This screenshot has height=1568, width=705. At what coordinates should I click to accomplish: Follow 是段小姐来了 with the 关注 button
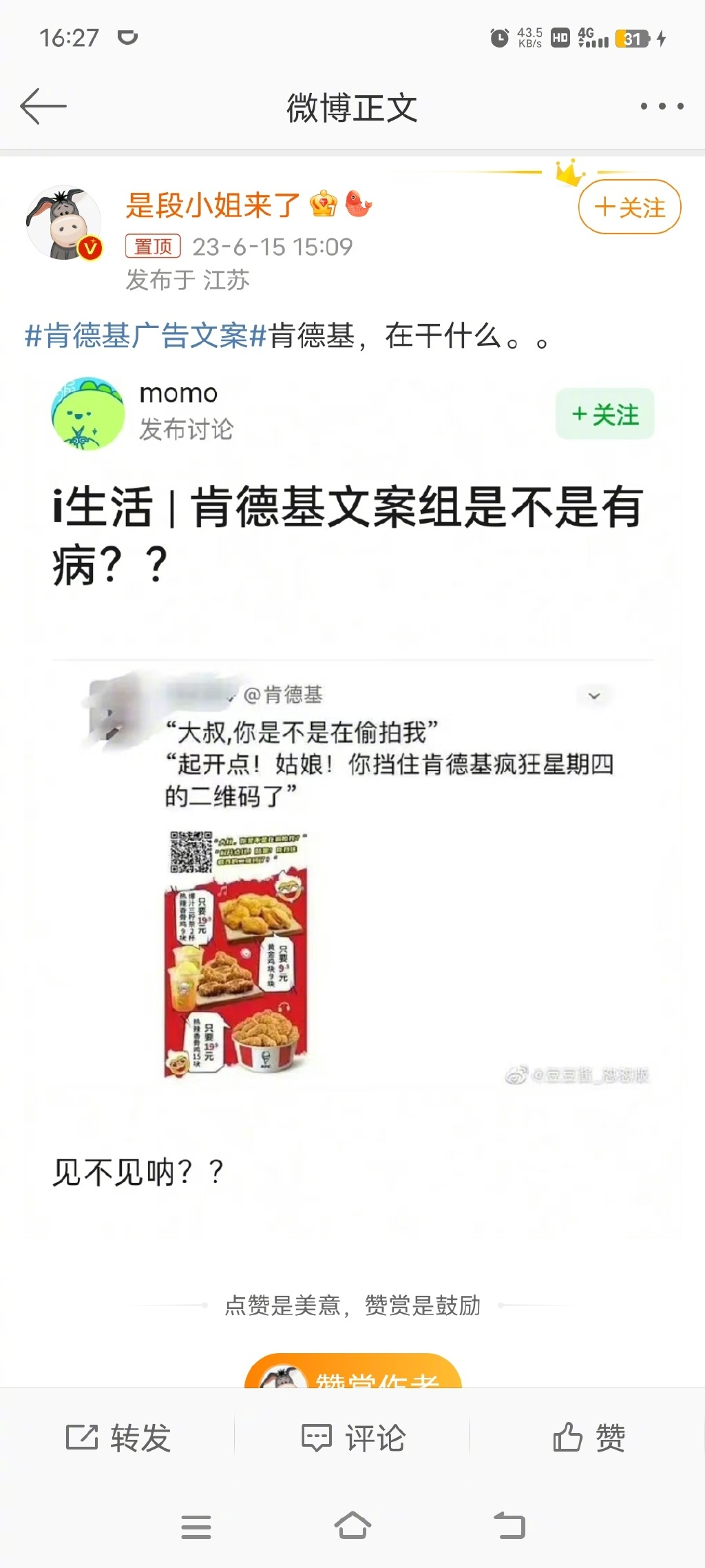pos(629,207)
